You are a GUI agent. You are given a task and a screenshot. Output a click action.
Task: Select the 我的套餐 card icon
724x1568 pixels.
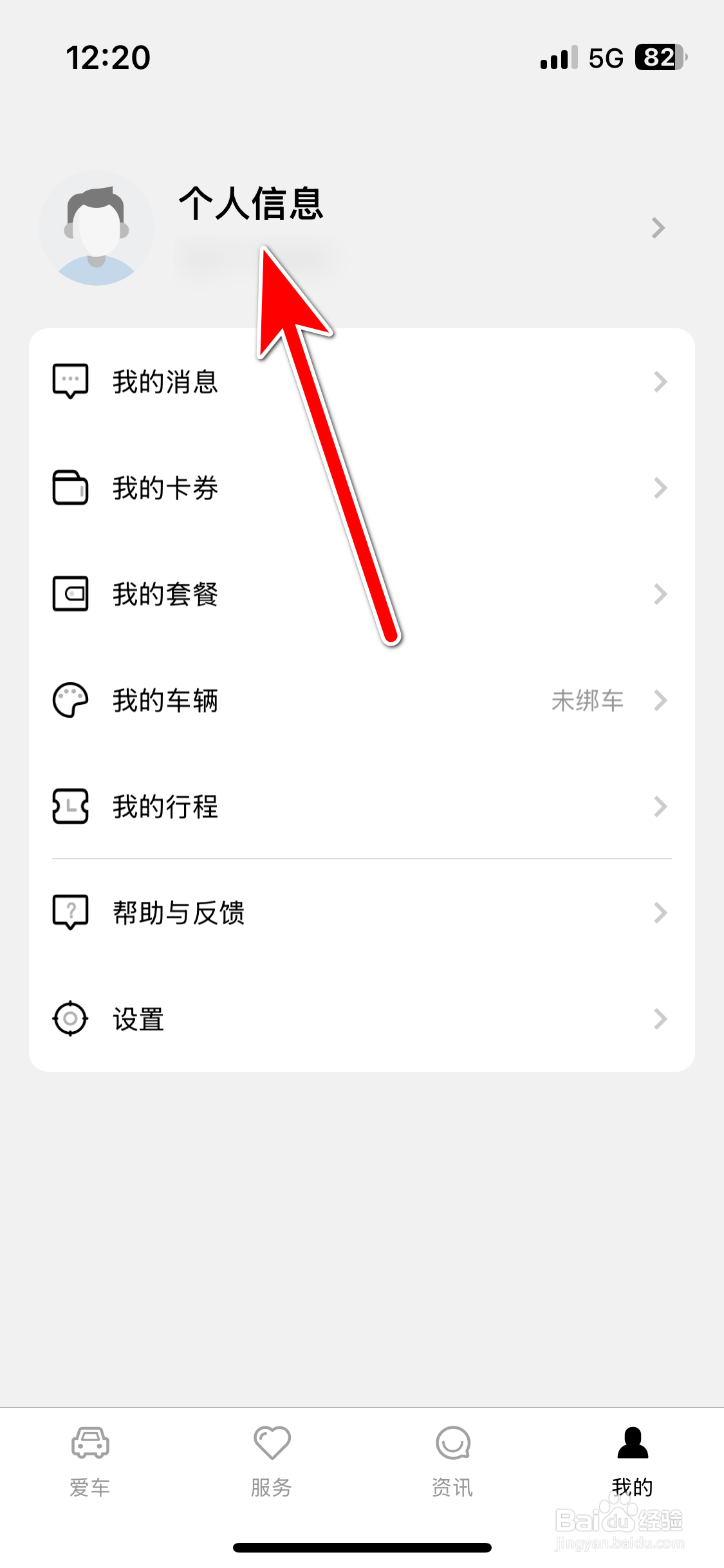(71, 594)
